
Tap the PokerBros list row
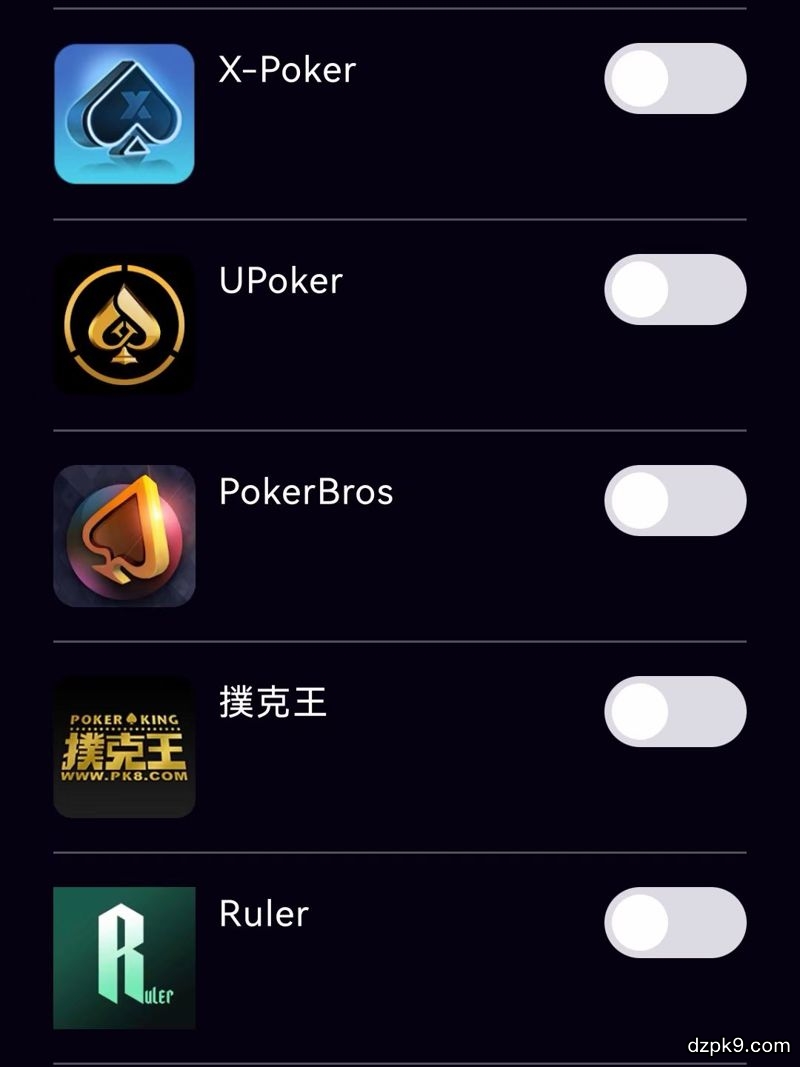click(400, 535)
